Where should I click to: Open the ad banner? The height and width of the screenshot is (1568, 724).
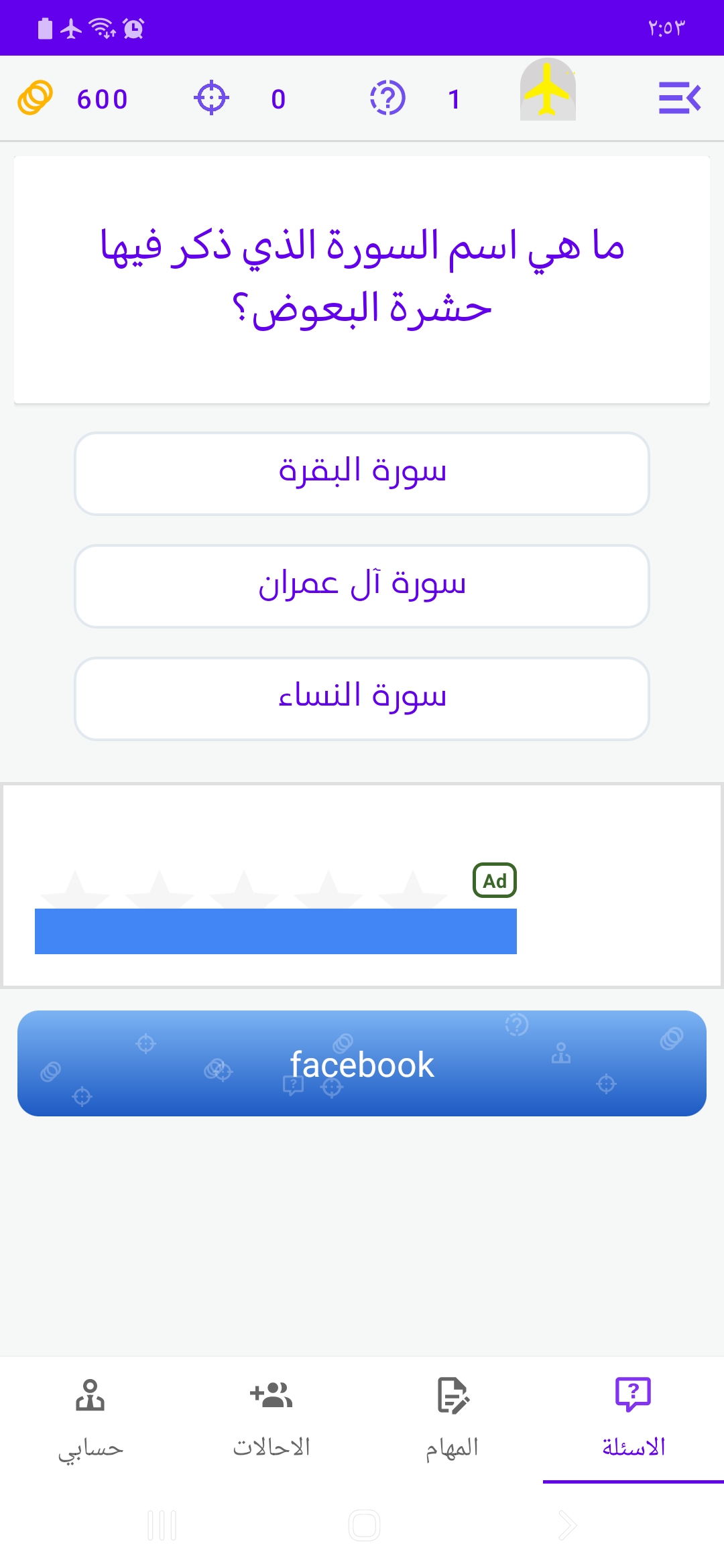(362, 885)
